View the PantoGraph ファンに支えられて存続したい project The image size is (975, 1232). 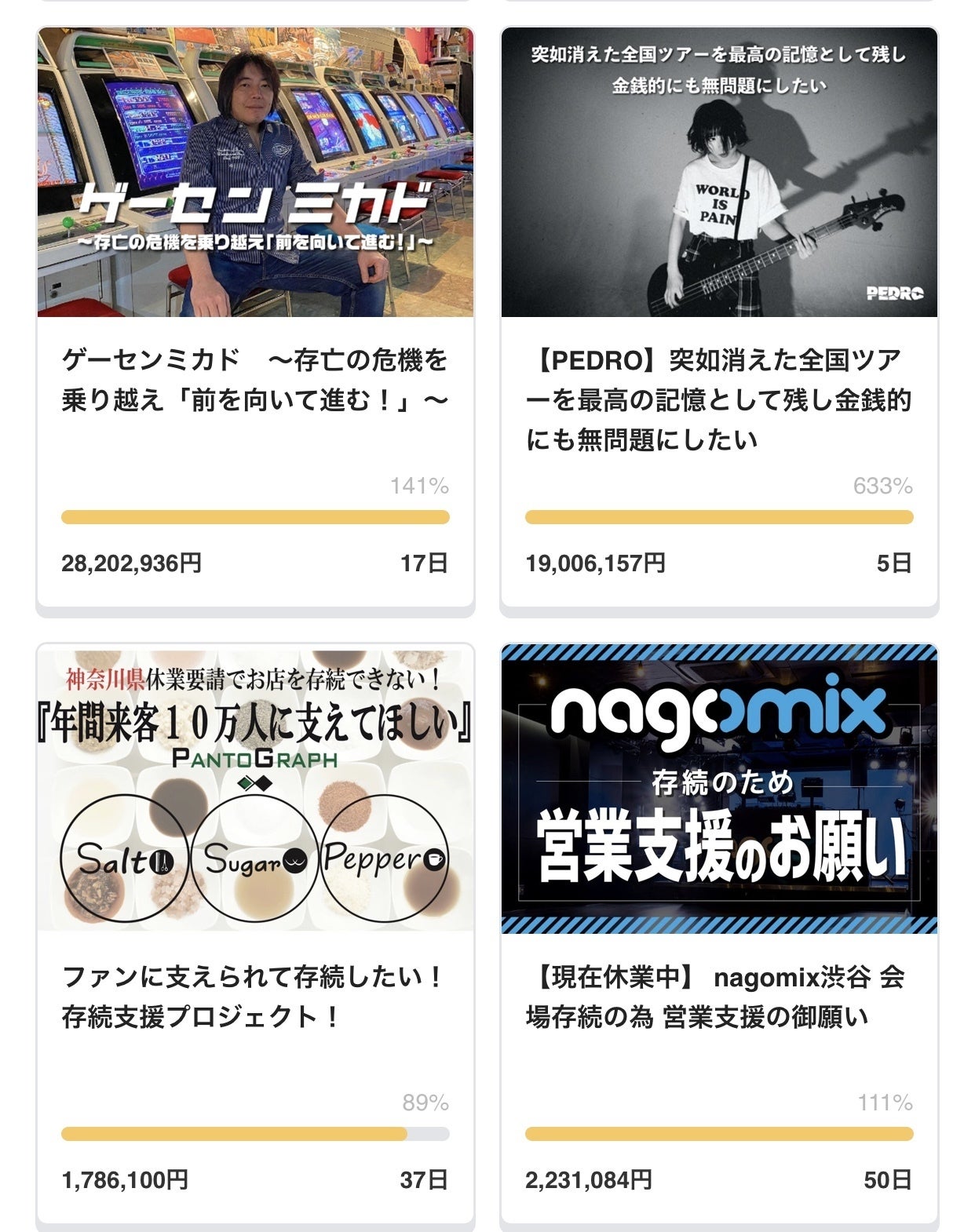point(255,997)
